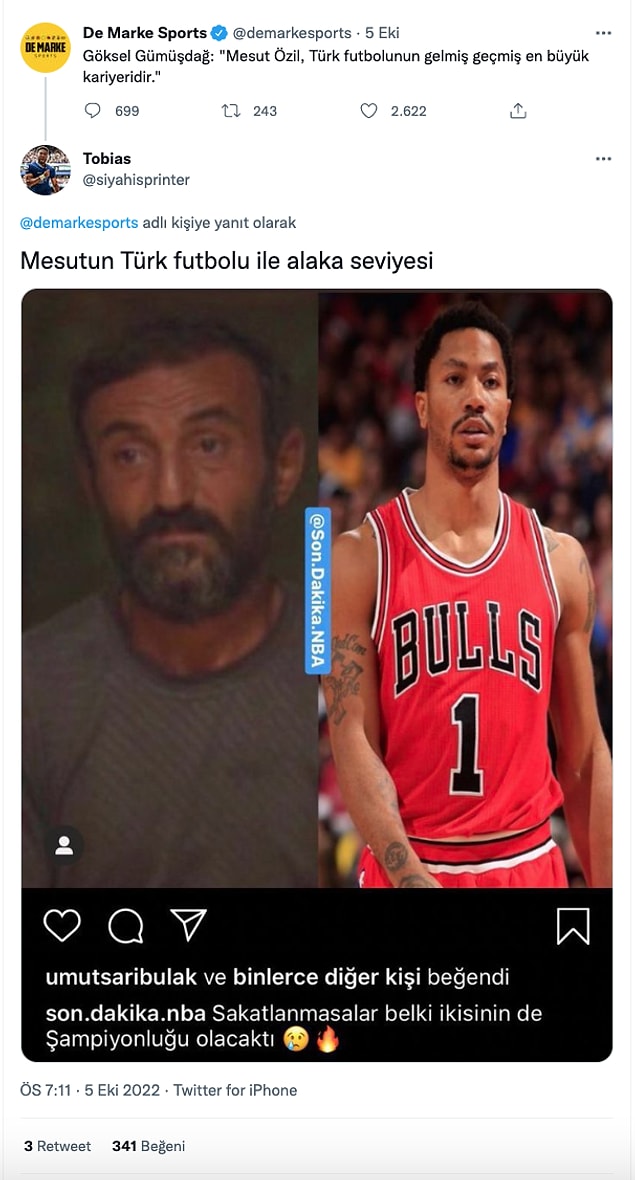View the 341 Beğeni likes list
Image resolution: width=635 pixels, height=1180 pixels.
tap(148, 1146)
